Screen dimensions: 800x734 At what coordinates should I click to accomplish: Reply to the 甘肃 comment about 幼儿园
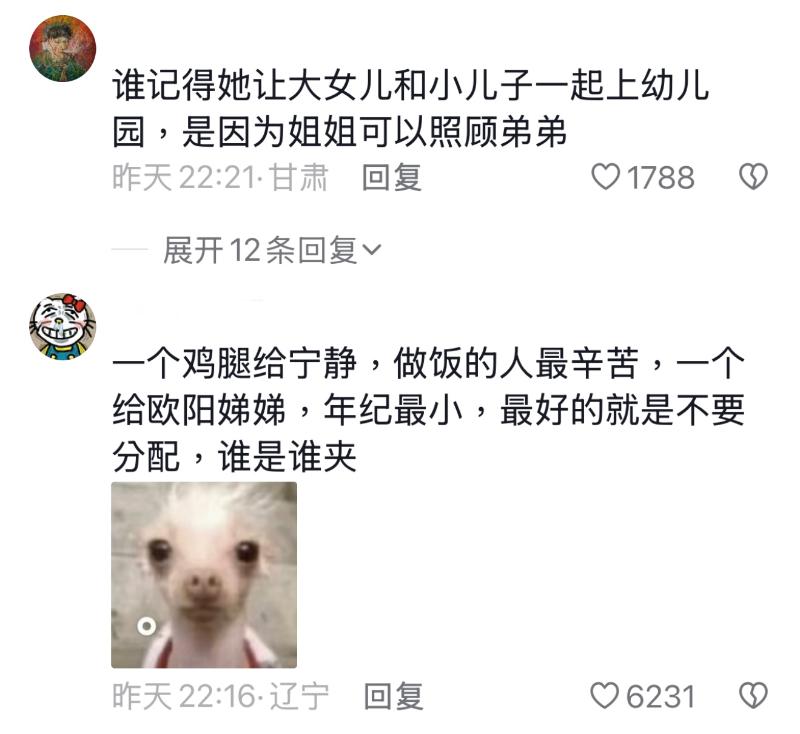click(x=392, y=178)
